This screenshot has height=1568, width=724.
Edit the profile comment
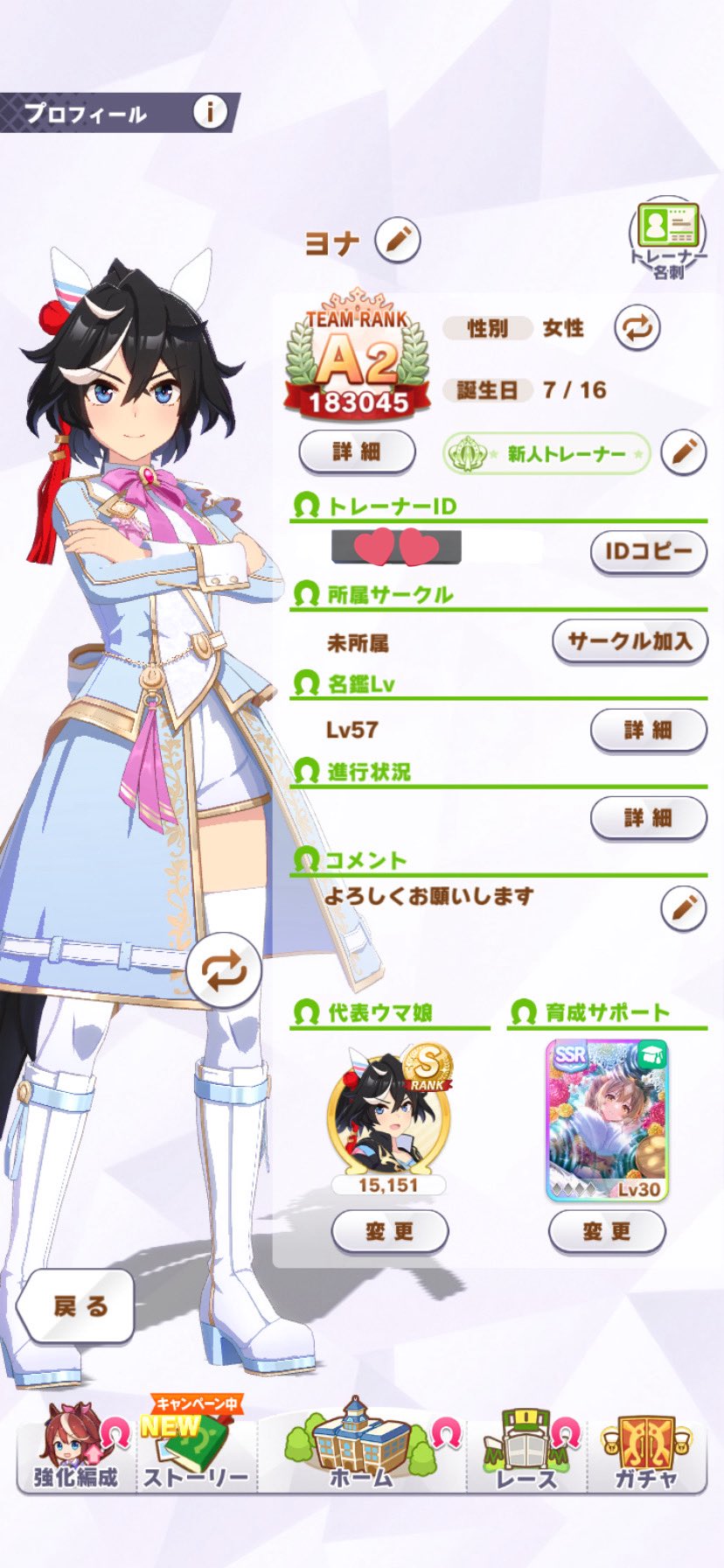click(684, 909)
